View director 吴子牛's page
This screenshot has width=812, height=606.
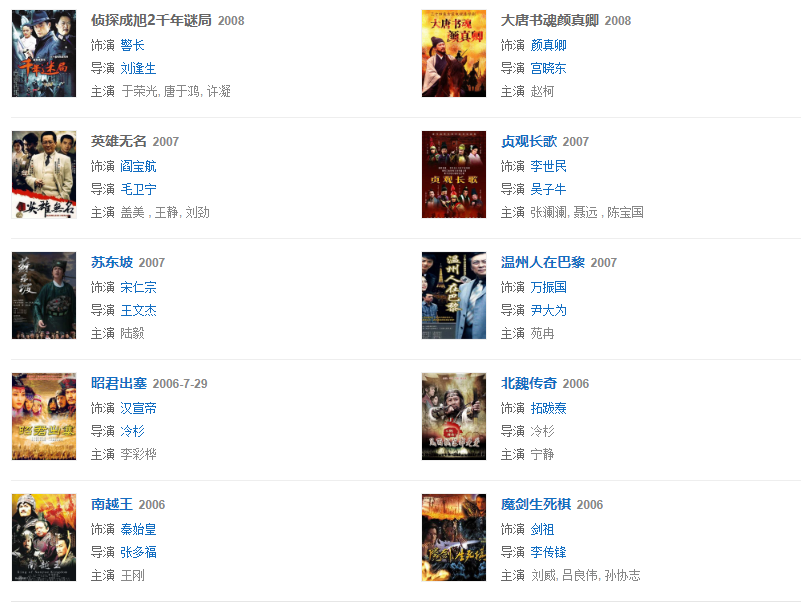click(548, 190)
